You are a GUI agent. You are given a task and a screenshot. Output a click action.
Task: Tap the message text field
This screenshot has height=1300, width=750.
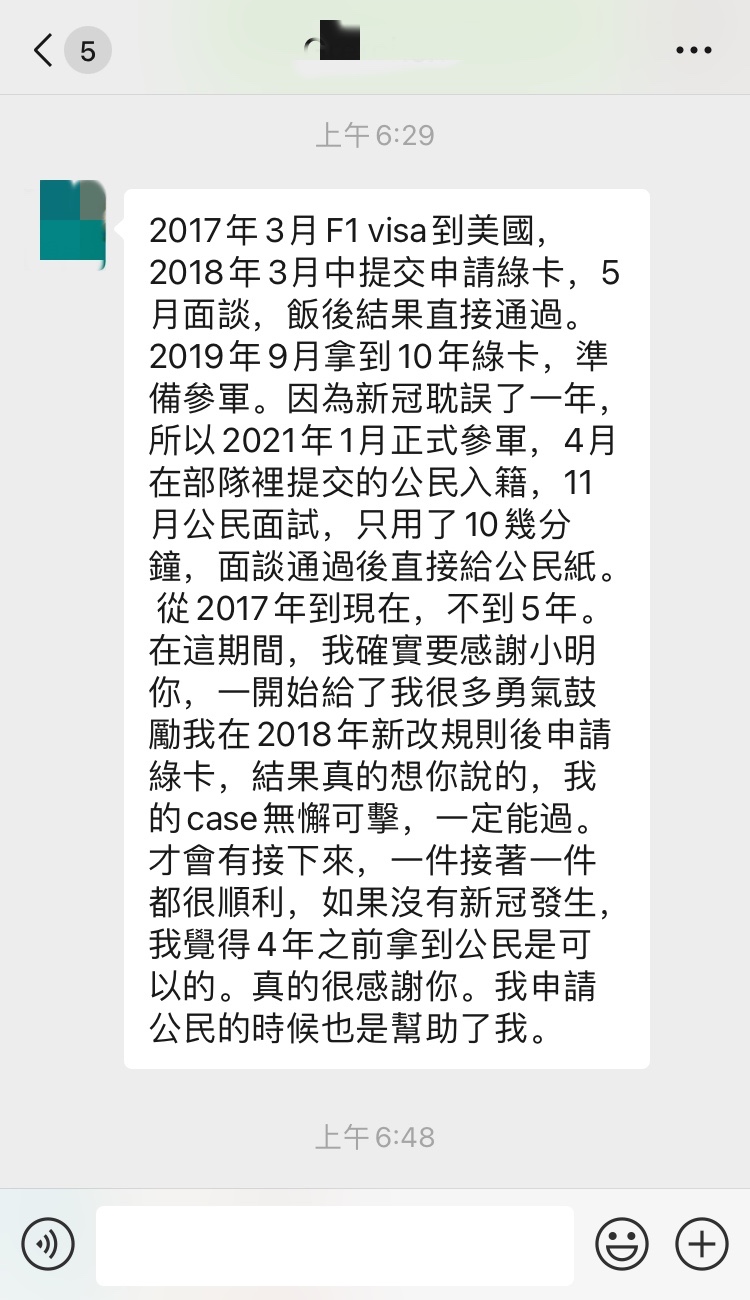[335, 1245]
